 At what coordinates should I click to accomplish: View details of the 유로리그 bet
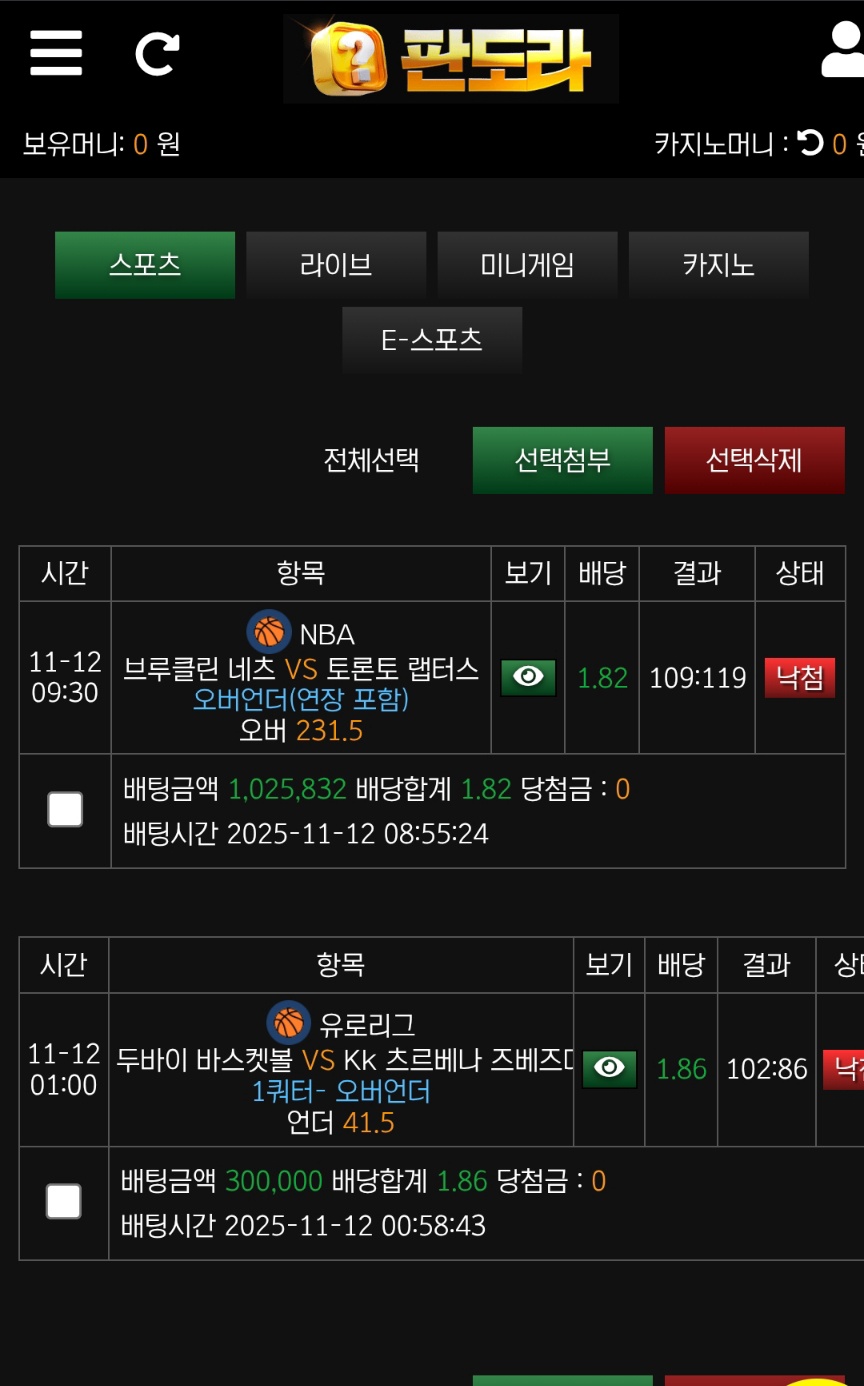click(609, 1068)
